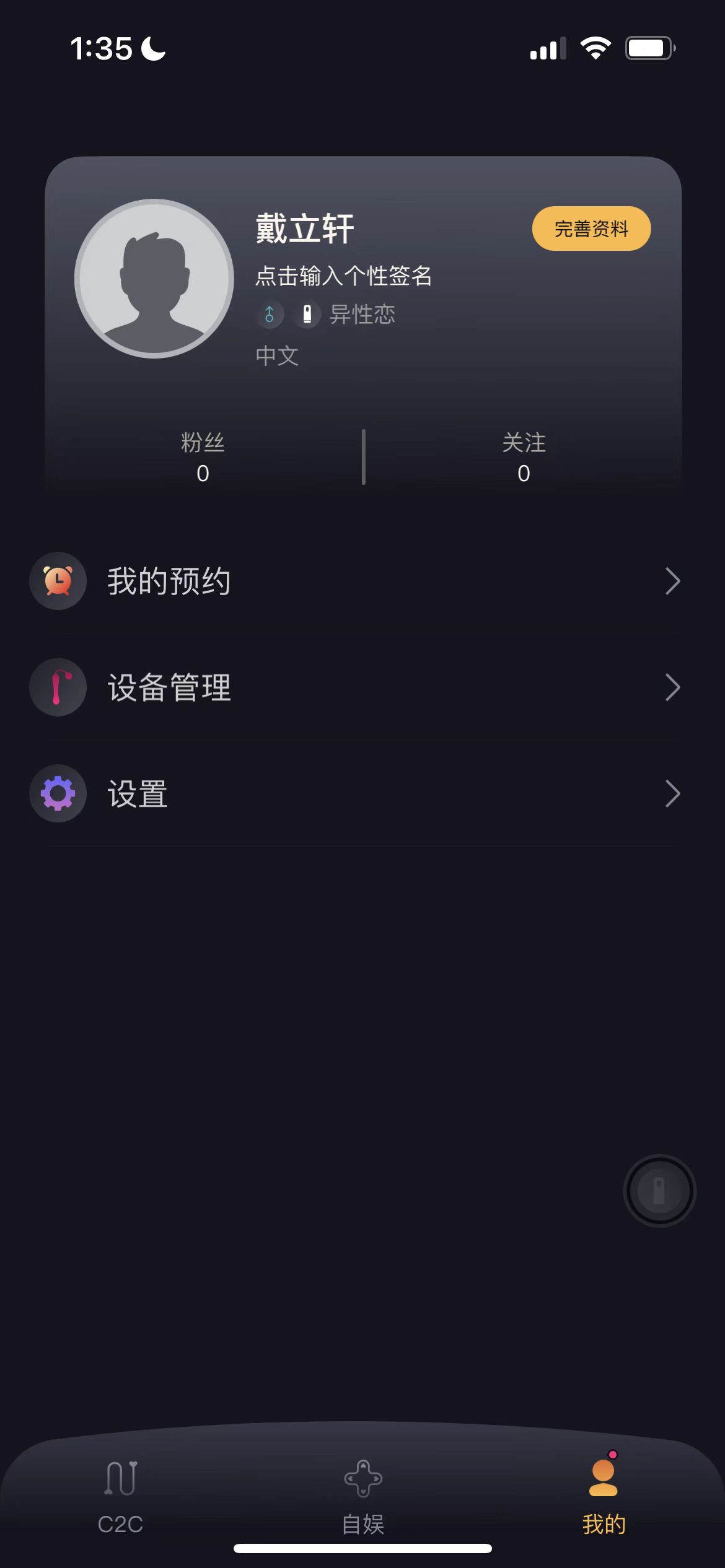Viewport: 725px width, 1568px height.
Task: Tap the male gender icon under the username
Action: (269, 315)
